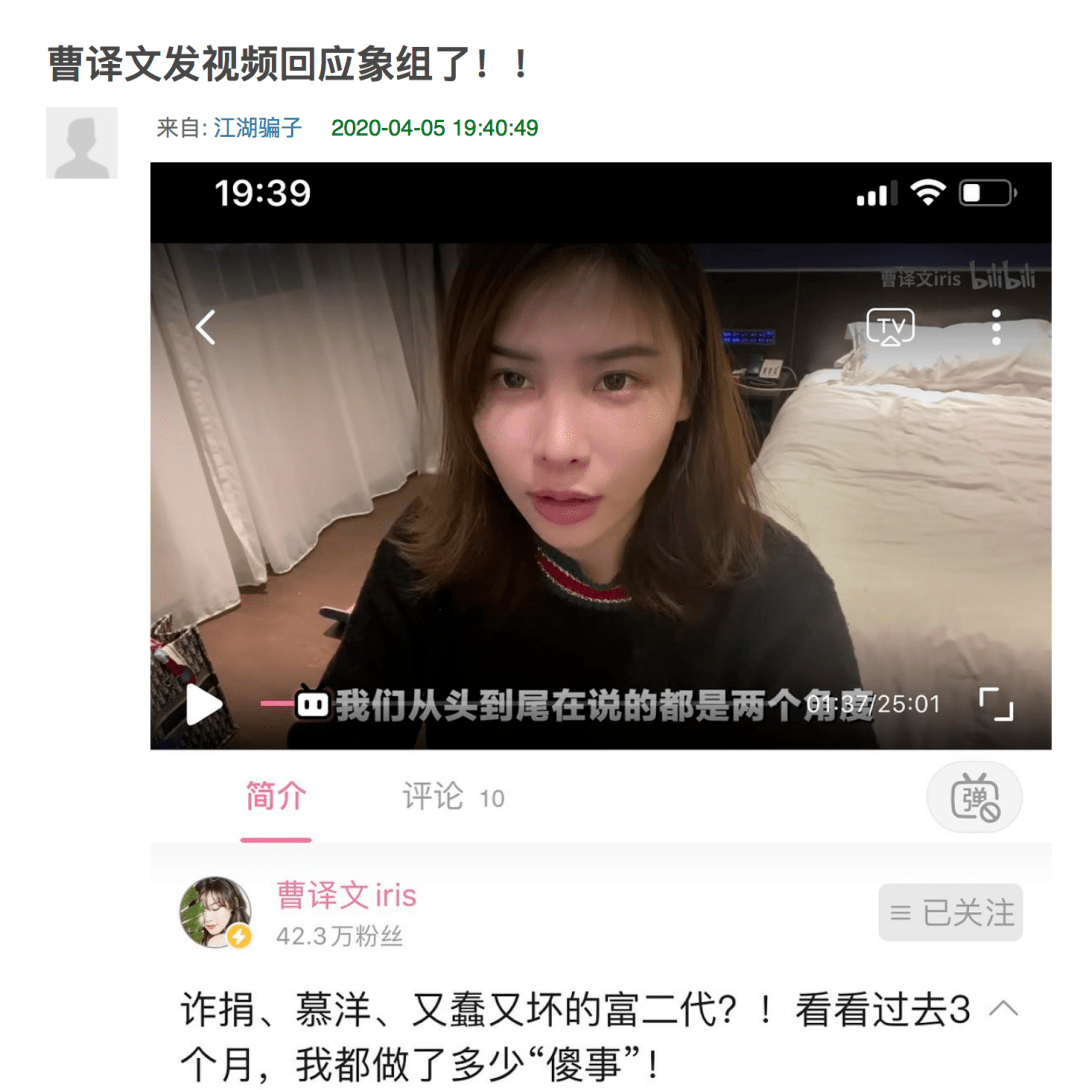Click the post timestamp link
Screen dimensions: 1080x1090
point(434,128)
